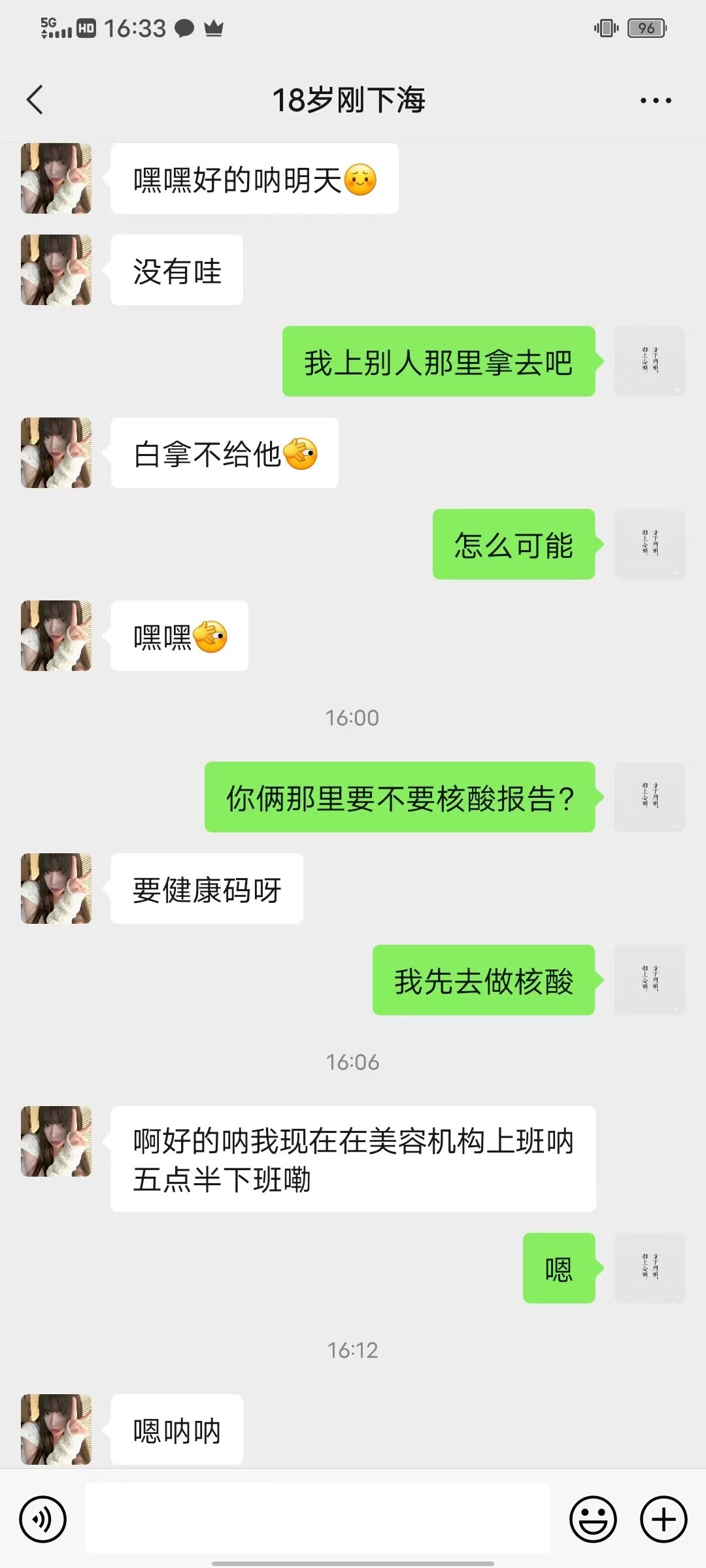This screenshot has width=706, height=1568.
Task: Focus the message text field
Action: pyautogui.click(x=318, y=1519)
